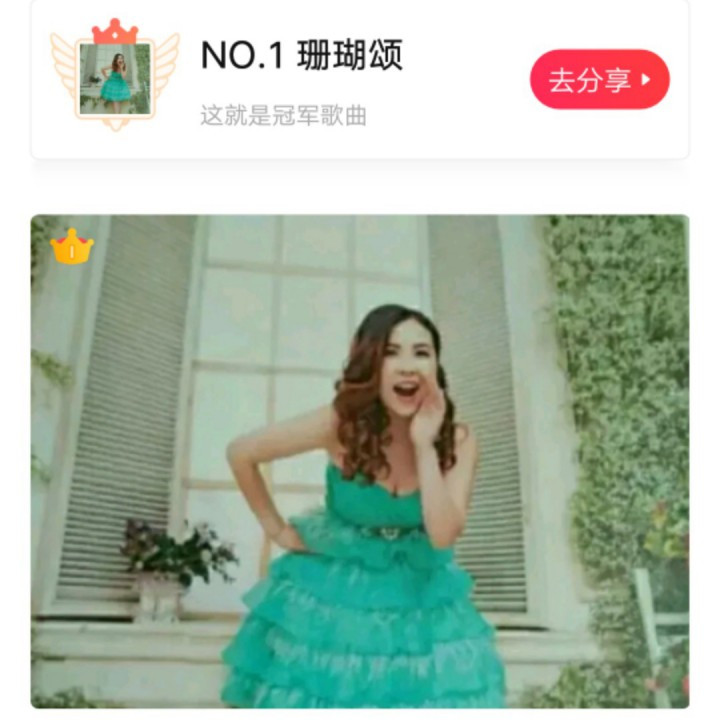
Task: Tap the 去分享 share button
Action: tap(599, 80)
